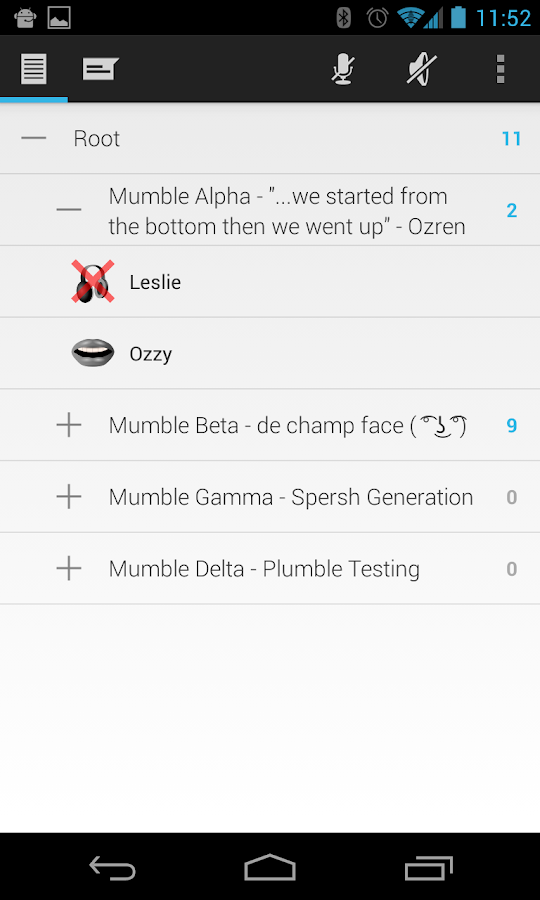Select user Leslie

(270, 282)
